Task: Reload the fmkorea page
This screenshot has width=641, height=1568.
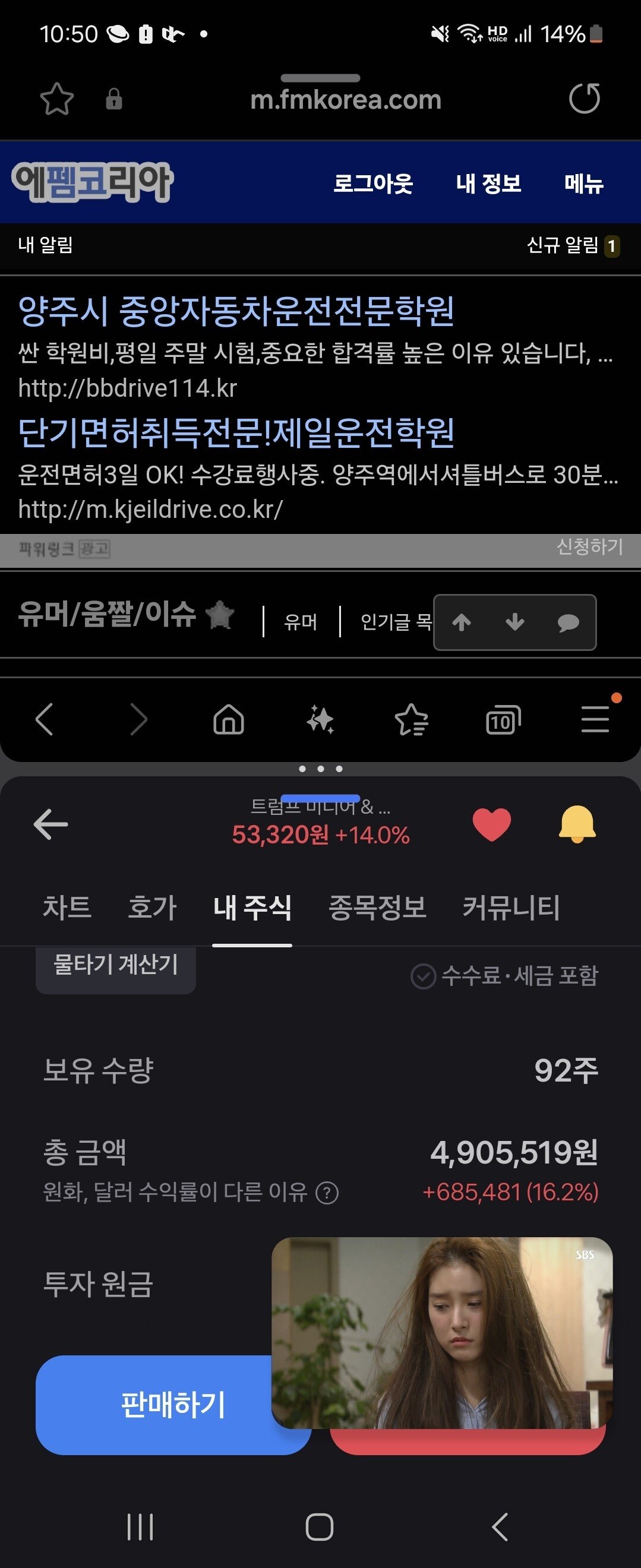Action: point(584,99)
